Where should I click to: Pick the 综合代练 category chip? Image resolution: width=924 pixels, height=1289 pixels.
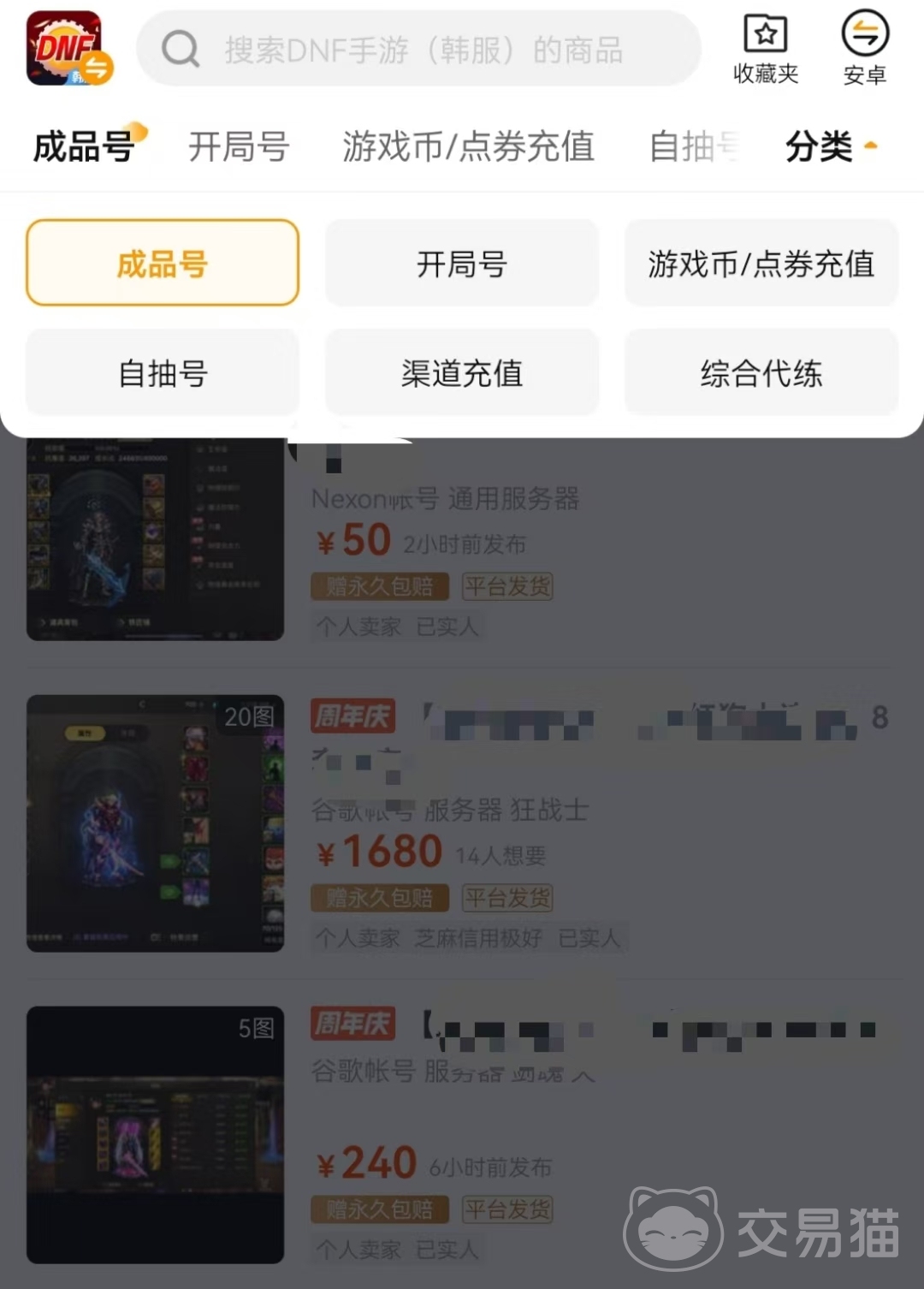[x=761, y=372]
